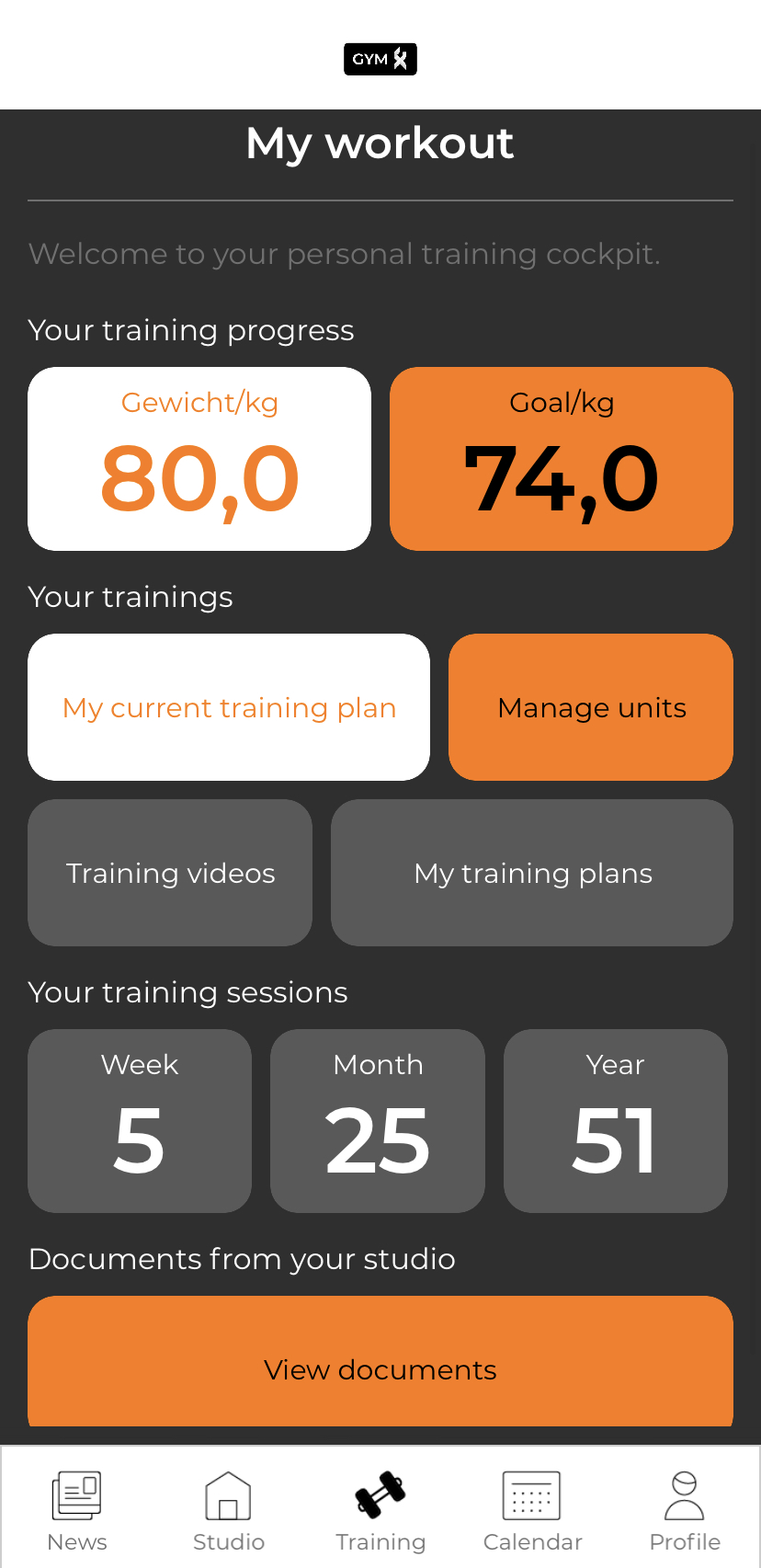Select the Week sessions card
Image resolution: width=761 pixels, height=1568 pixels.
[x=140, y=1121]
